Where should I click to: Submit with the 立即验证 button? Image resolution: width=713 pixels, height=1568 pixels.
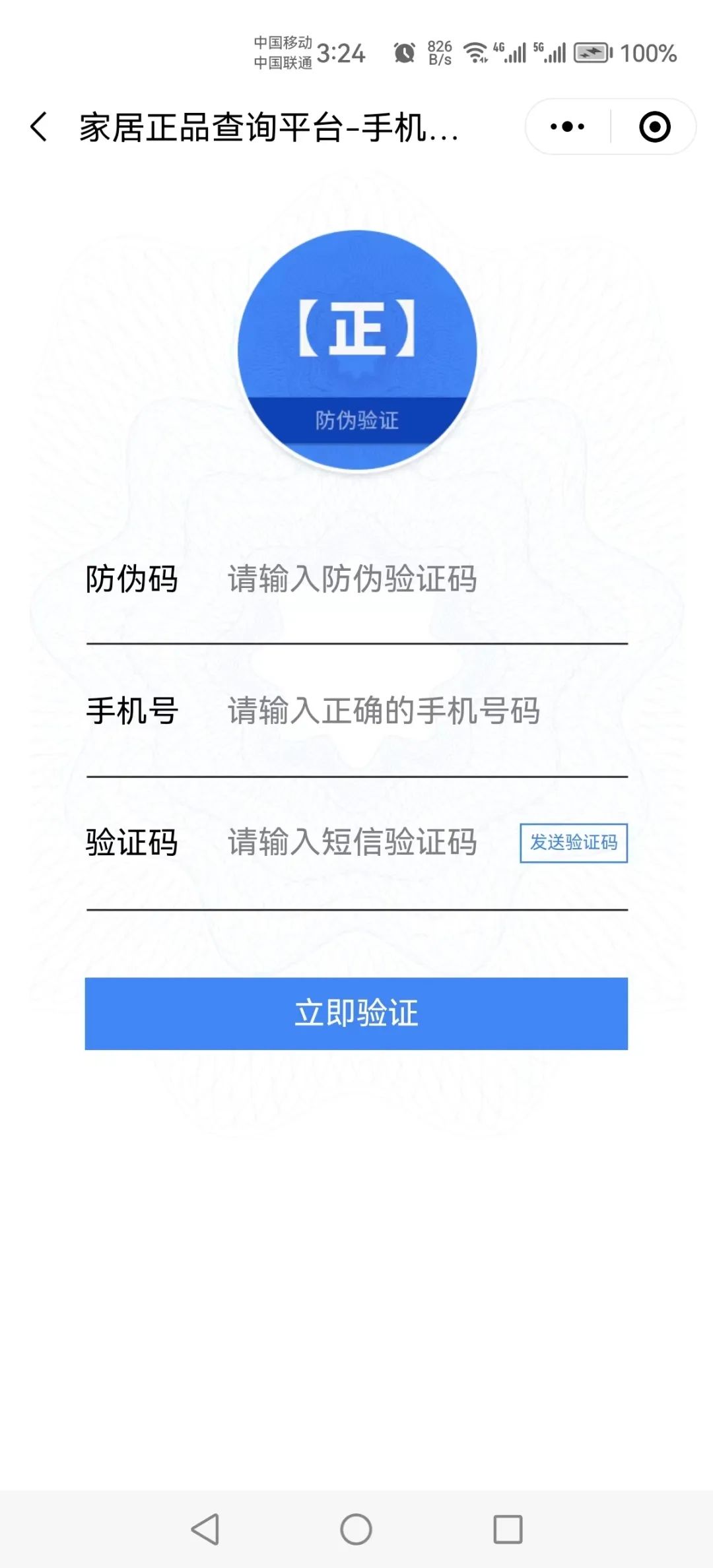pyautogui.click(x=356, y=1013)
